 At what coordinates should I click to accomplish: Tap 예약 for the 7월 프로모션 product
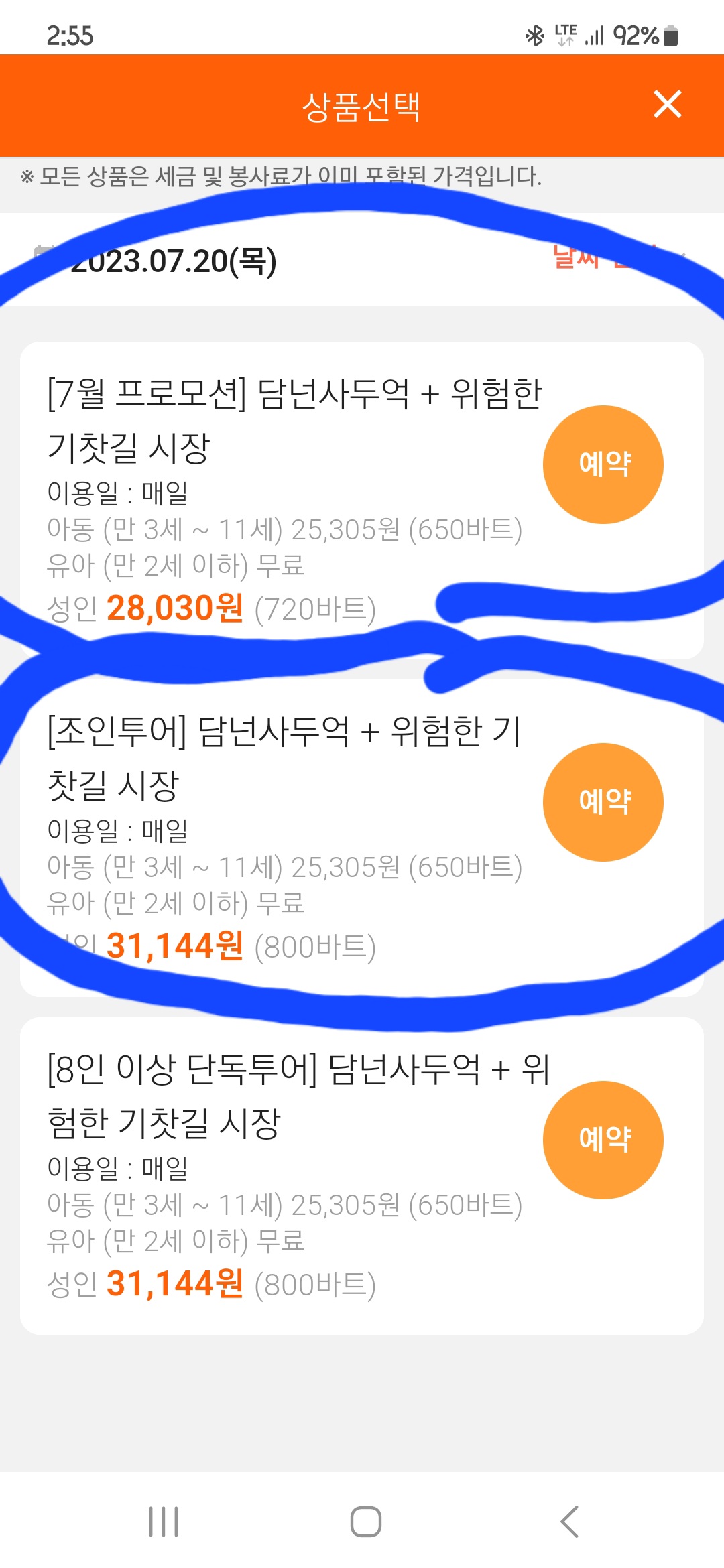click(603, 464)
